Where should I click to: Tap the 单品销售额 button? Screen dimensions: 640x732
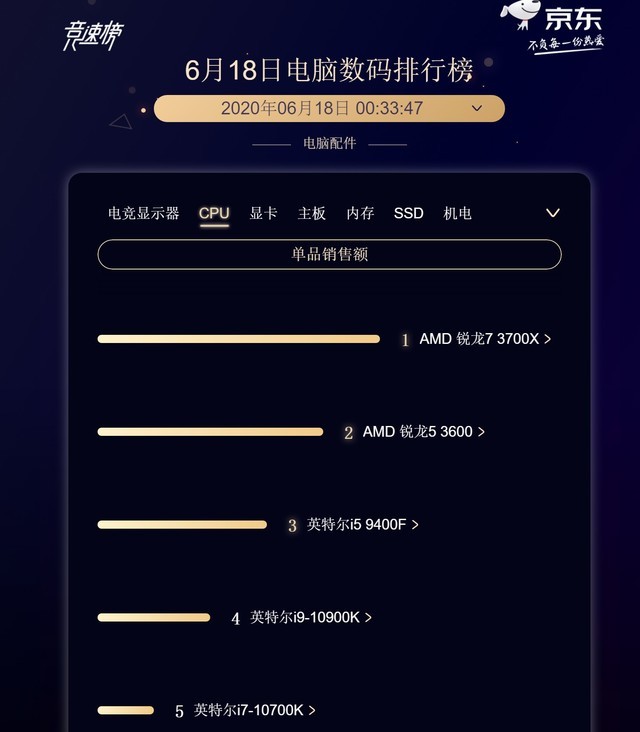tap(329, 254)
